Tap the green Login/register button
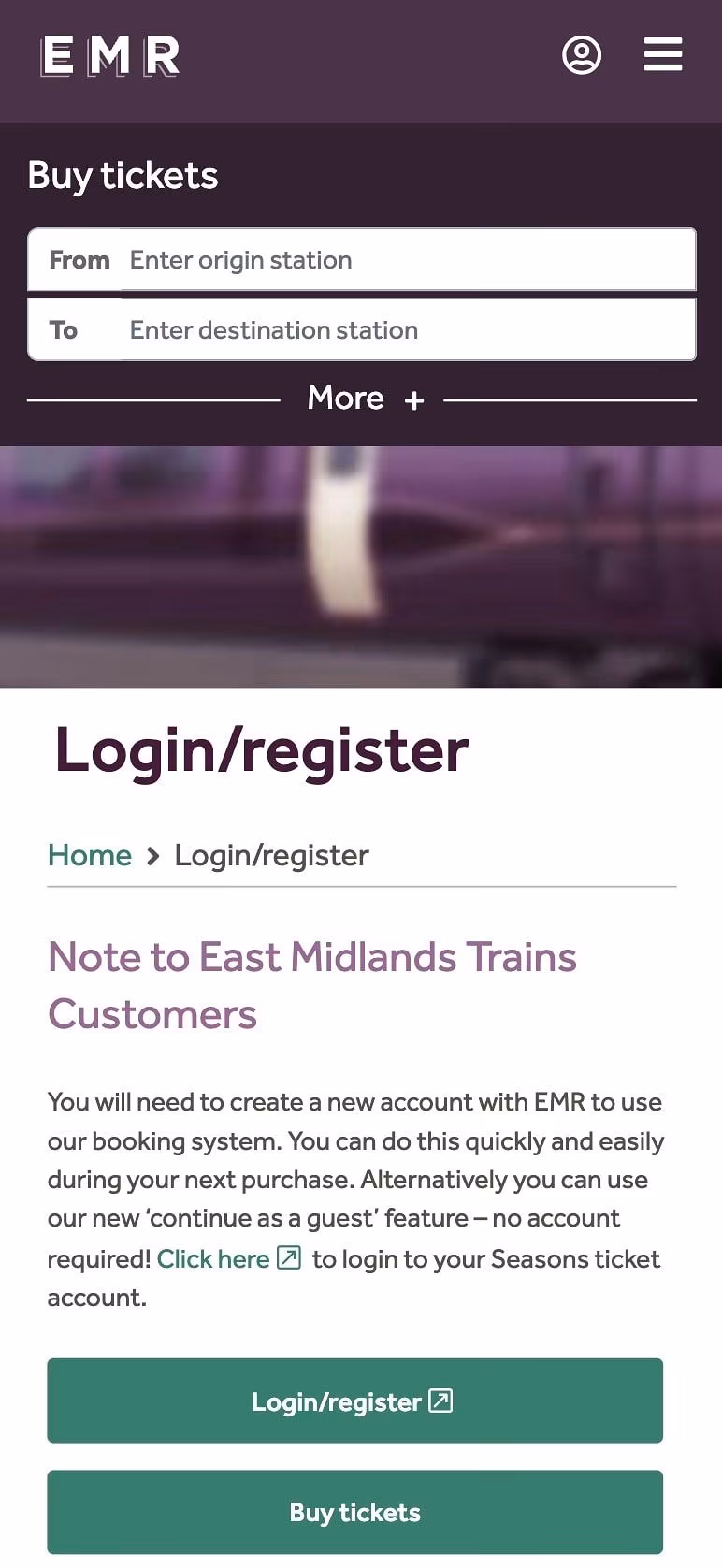This screenshot has width=722, height=1568. (354, 1401)
